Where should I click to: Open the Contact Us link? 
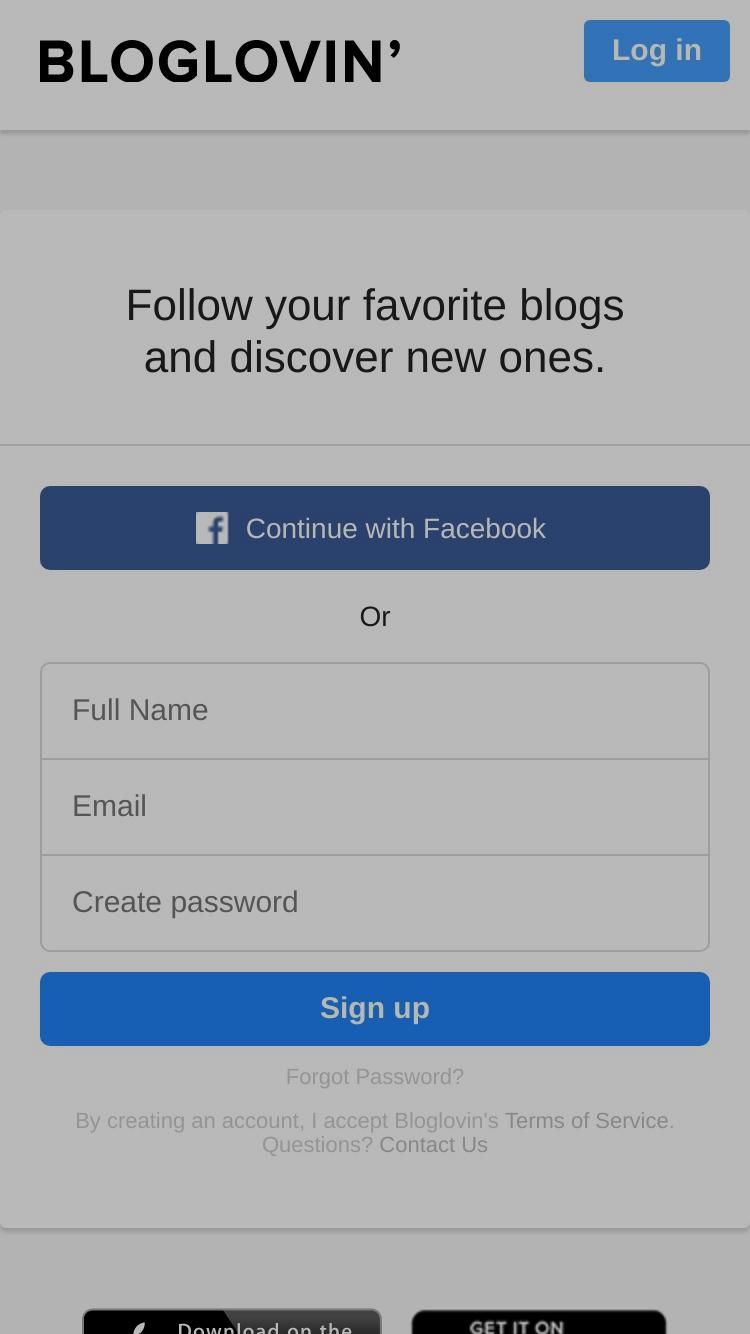433,1145
